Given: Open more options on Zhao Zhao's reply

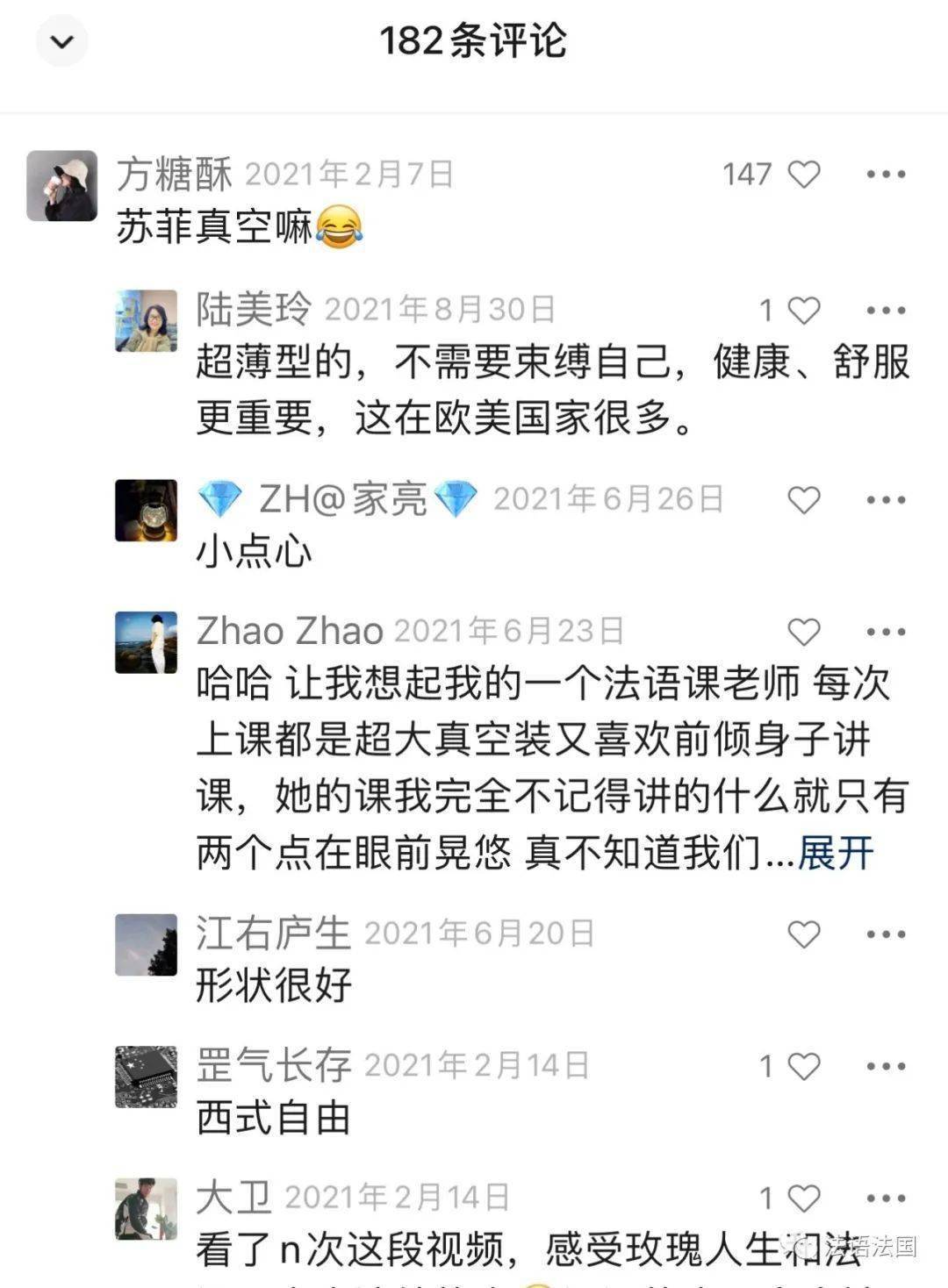Looking at the screenshot, I should 885,631.
